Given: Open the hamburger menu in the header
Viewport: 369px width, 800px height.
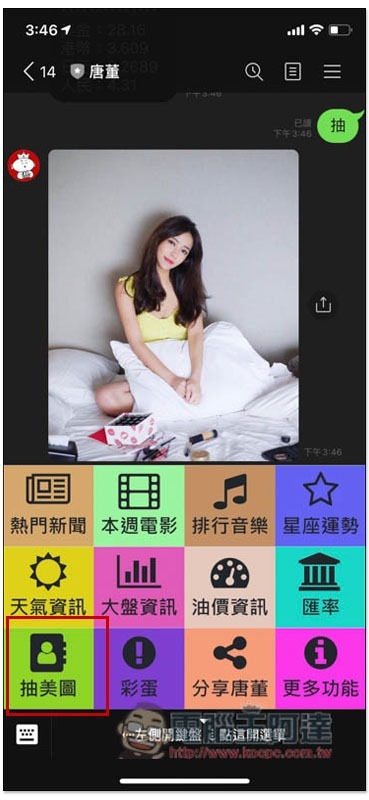Looking at the screenshot, I should point(332,71).
